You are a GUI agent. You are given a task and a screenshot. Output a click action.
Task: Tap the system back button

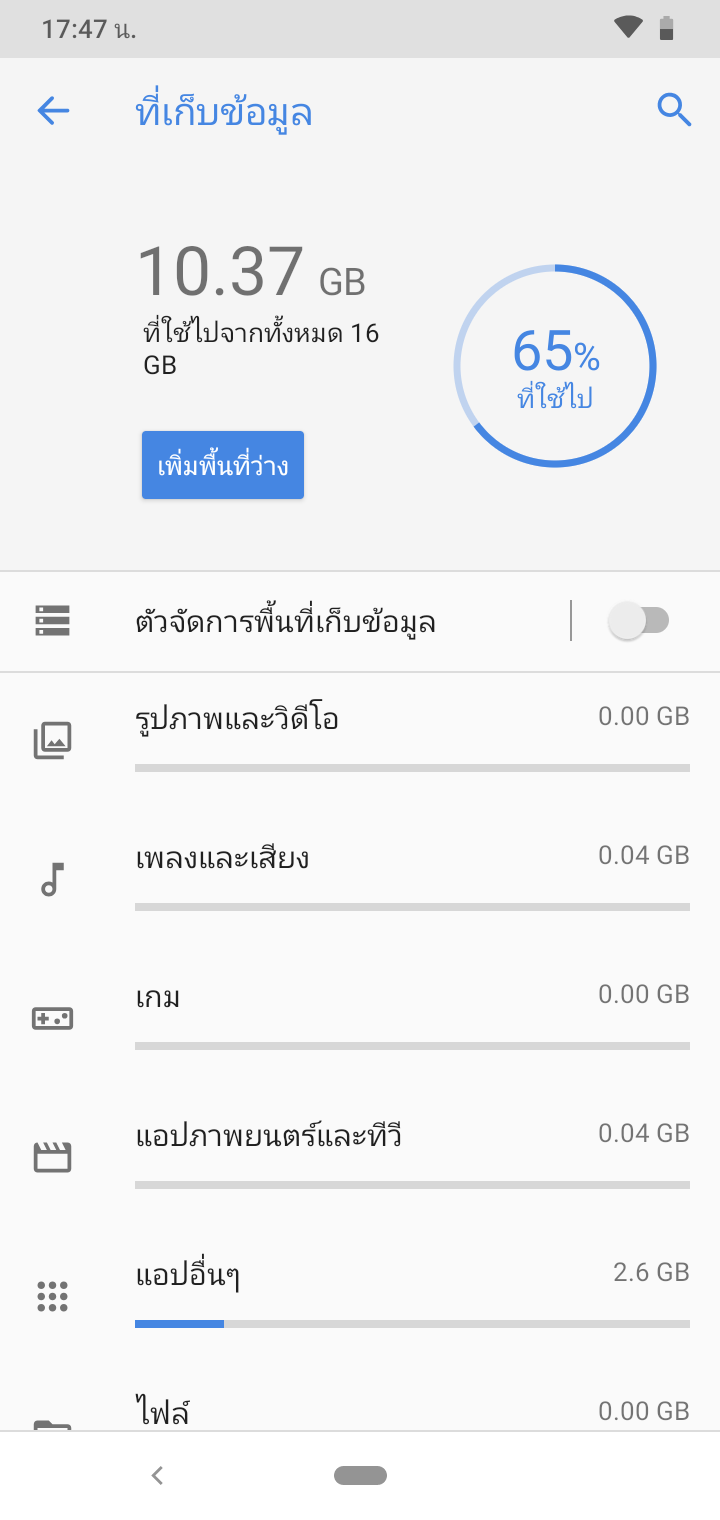(x=157, y=1475)
